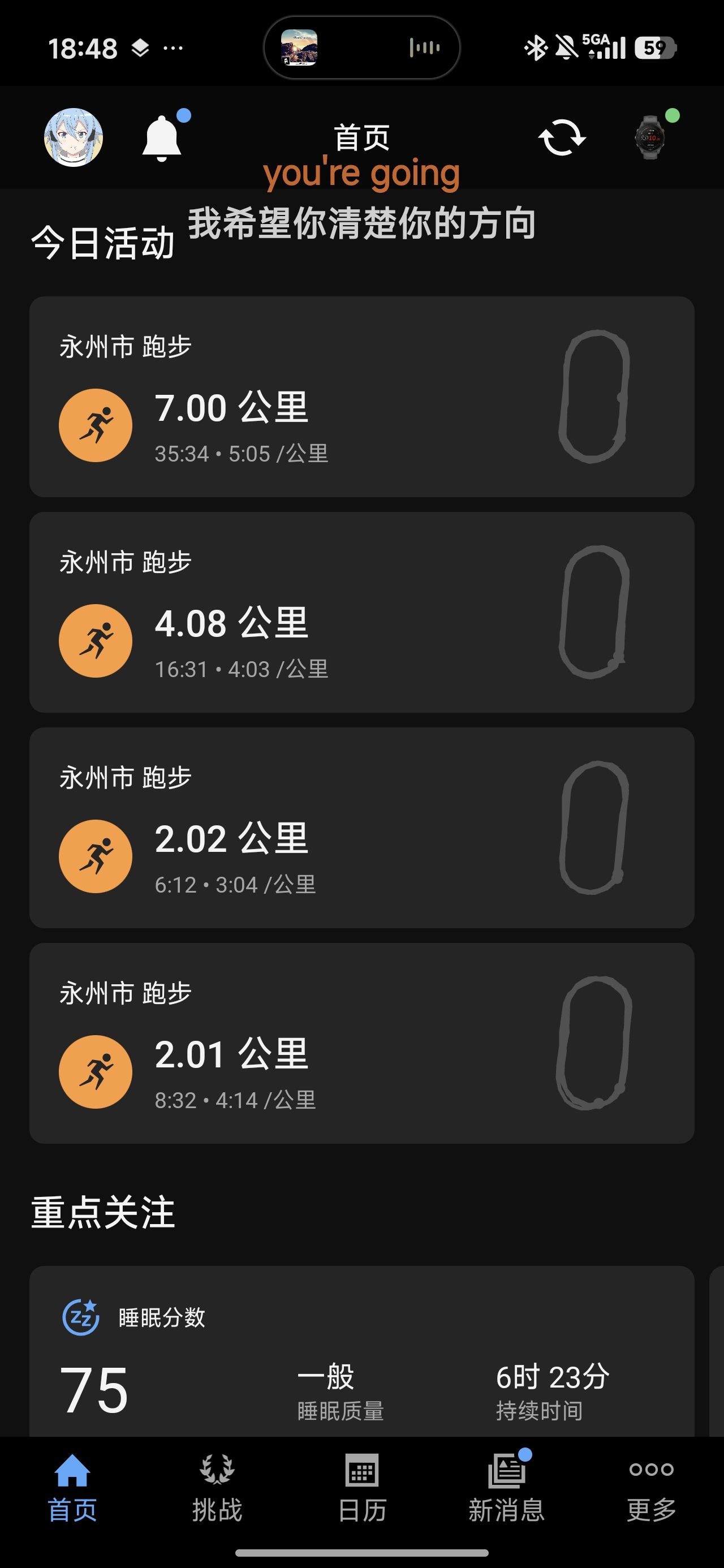Image resolution: width=724 pixels, height=1568 pixels.
Task: Open the 4.08 公里 run activity
Action: click(361, 613)
